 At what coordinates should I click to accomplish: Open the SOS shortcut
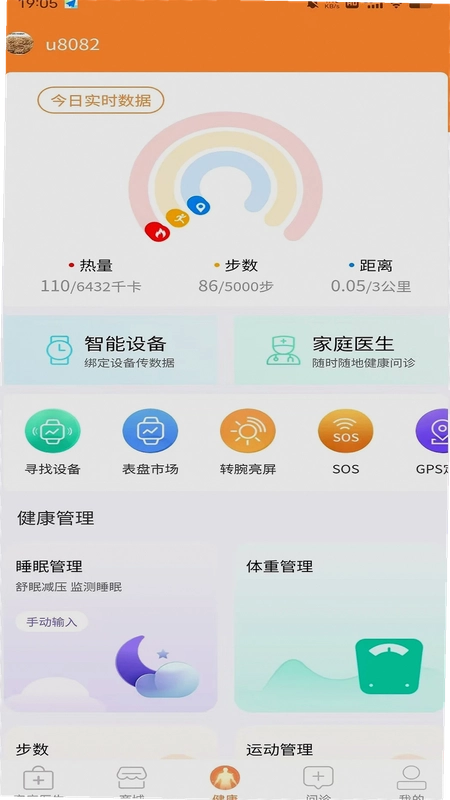pyautogui.click(x=345, y=442)
